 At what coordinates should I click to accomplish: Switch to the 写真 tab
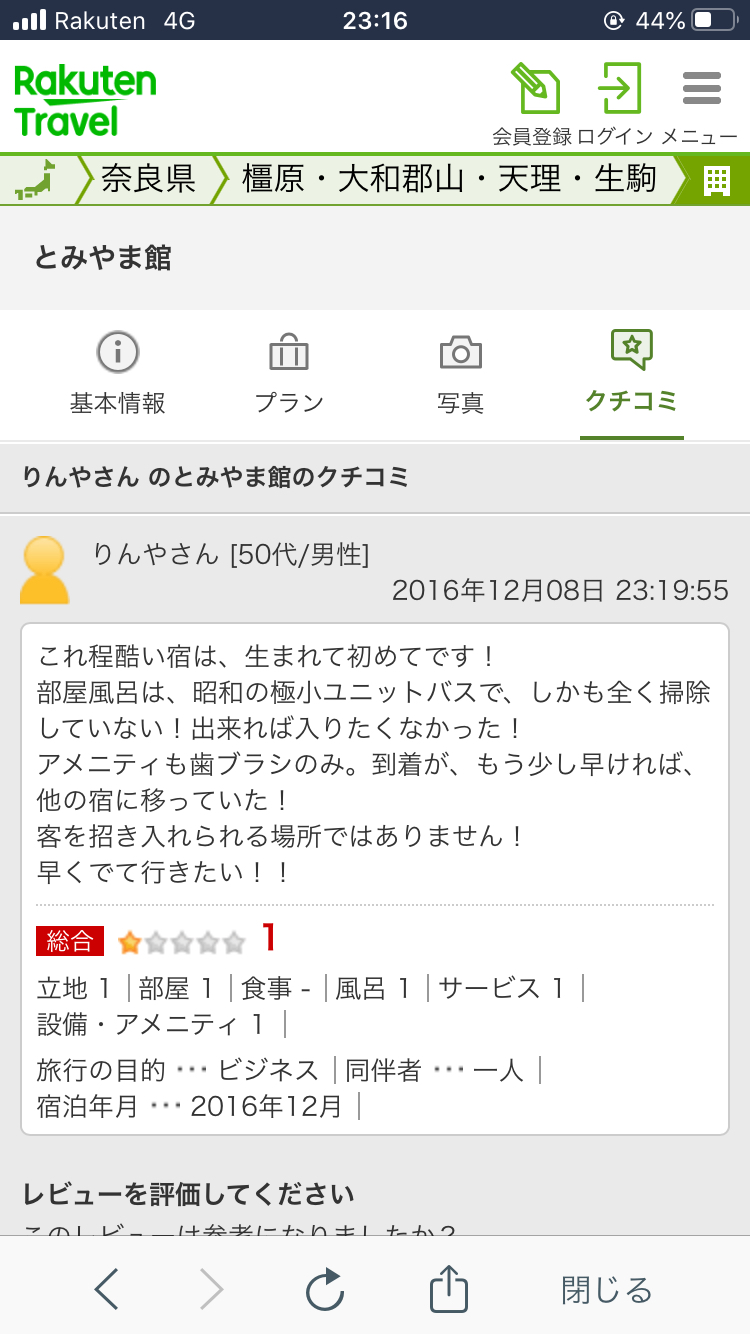point(461,375)
